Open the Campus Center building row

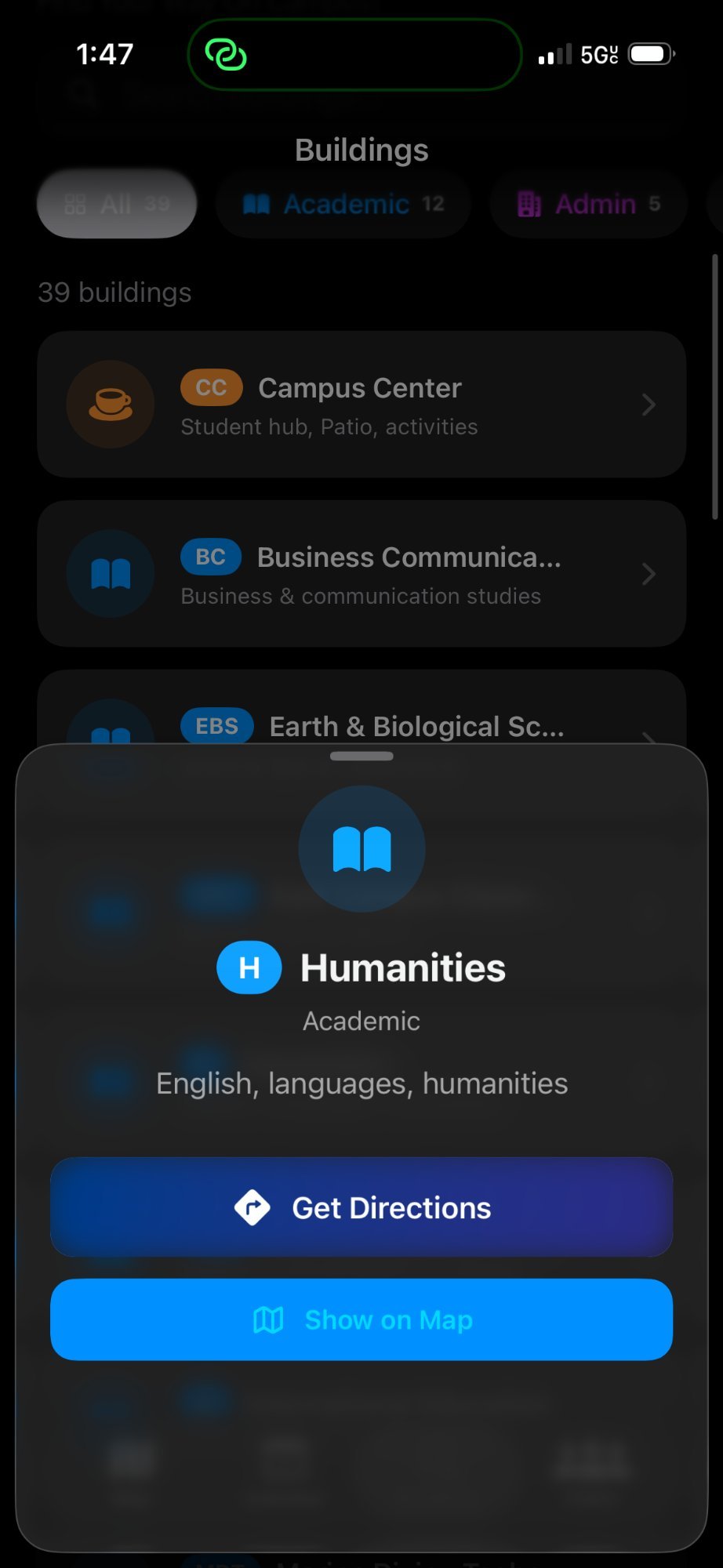click(x=361, y=405)
